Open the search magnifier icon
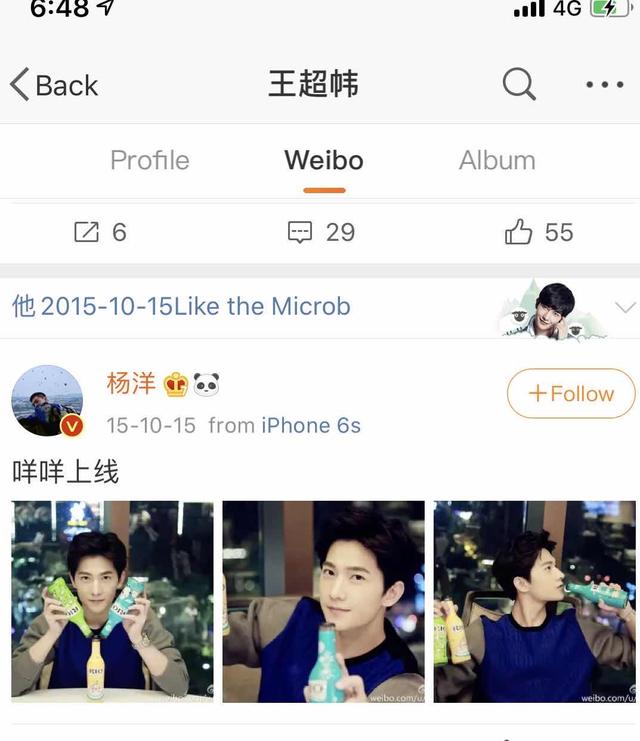Image resolution: width=640 pixels, height=741 pixels. click(518, 85)
